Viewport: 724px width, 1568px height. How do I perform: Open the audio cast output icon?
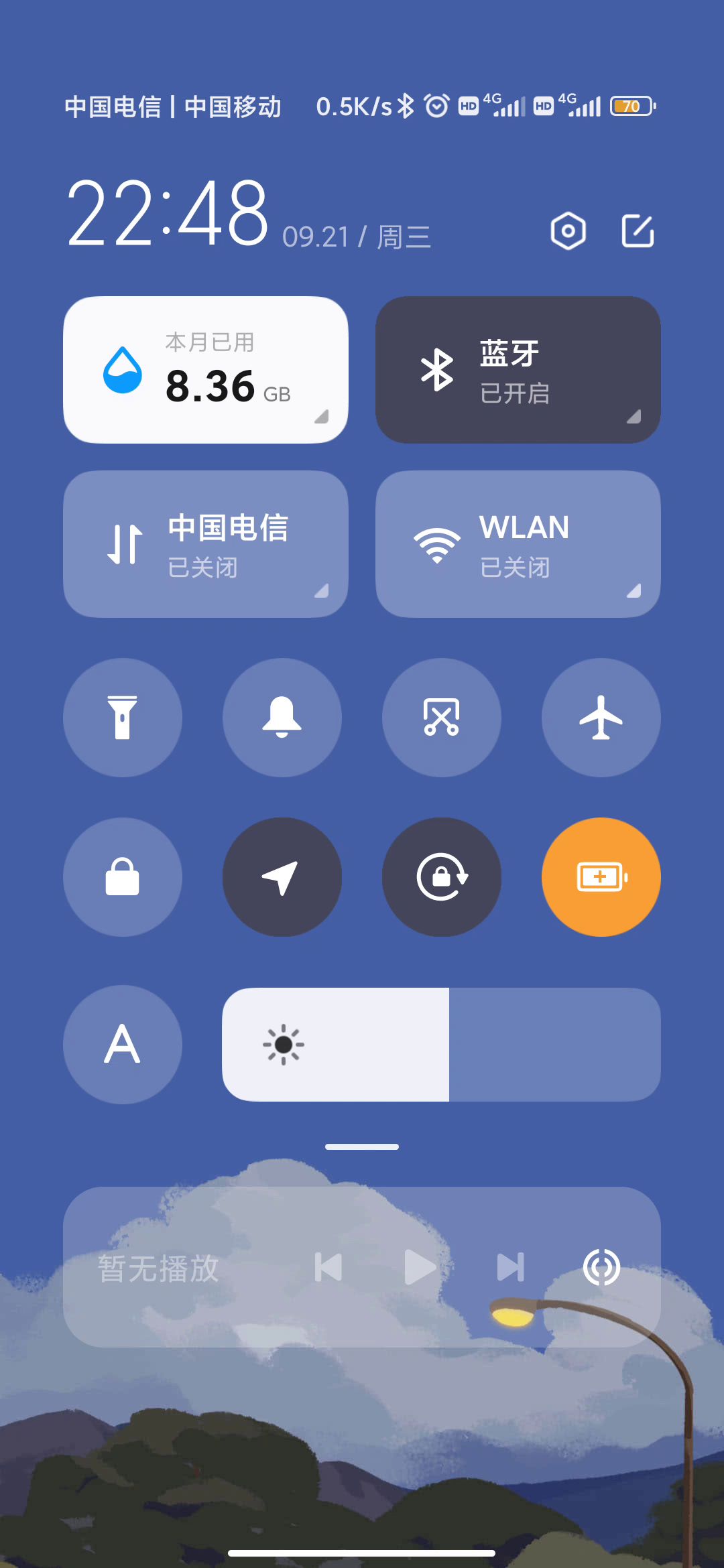pyautogui.click(x=601, y=1268)
